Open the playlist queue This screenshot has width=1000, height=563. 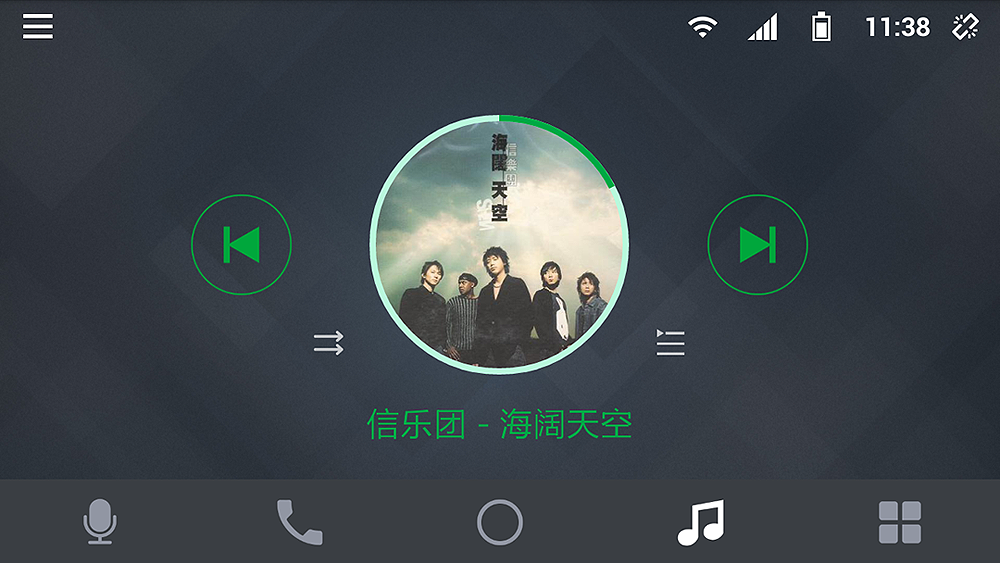(x=670, y=343)
